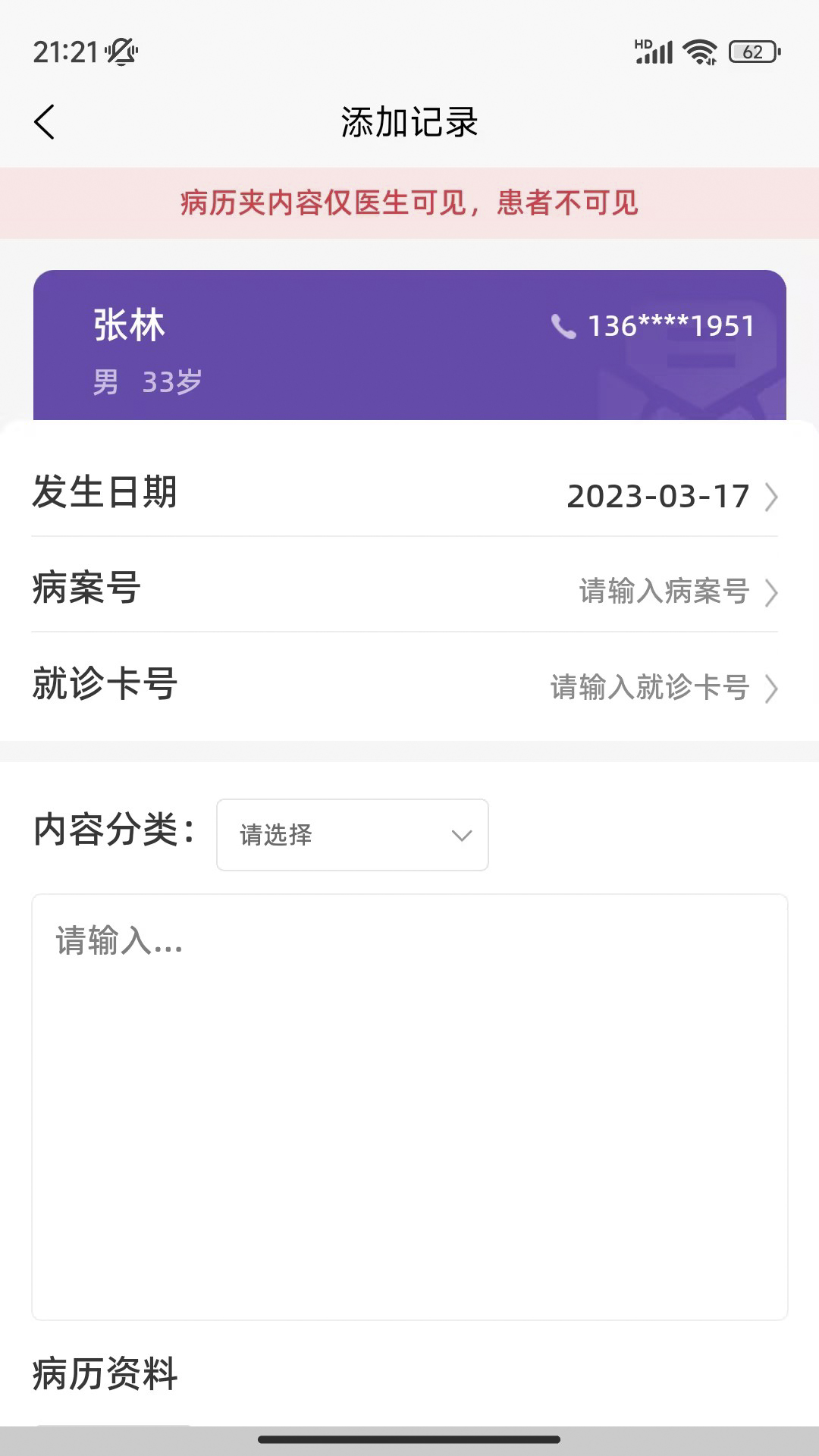Tap the muted notification icon near the clock
Image resolution: width=819 pixels, height=1456 pixels.
click(x=121, y=53)
